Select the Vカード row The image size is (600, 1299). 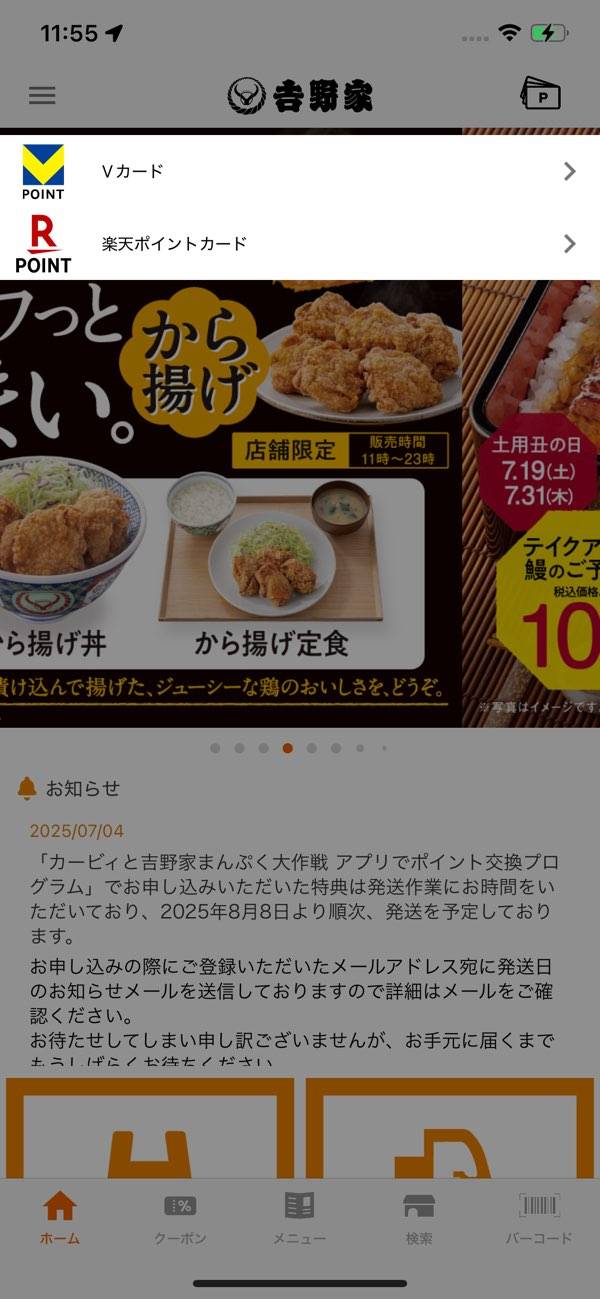[300, 171]
